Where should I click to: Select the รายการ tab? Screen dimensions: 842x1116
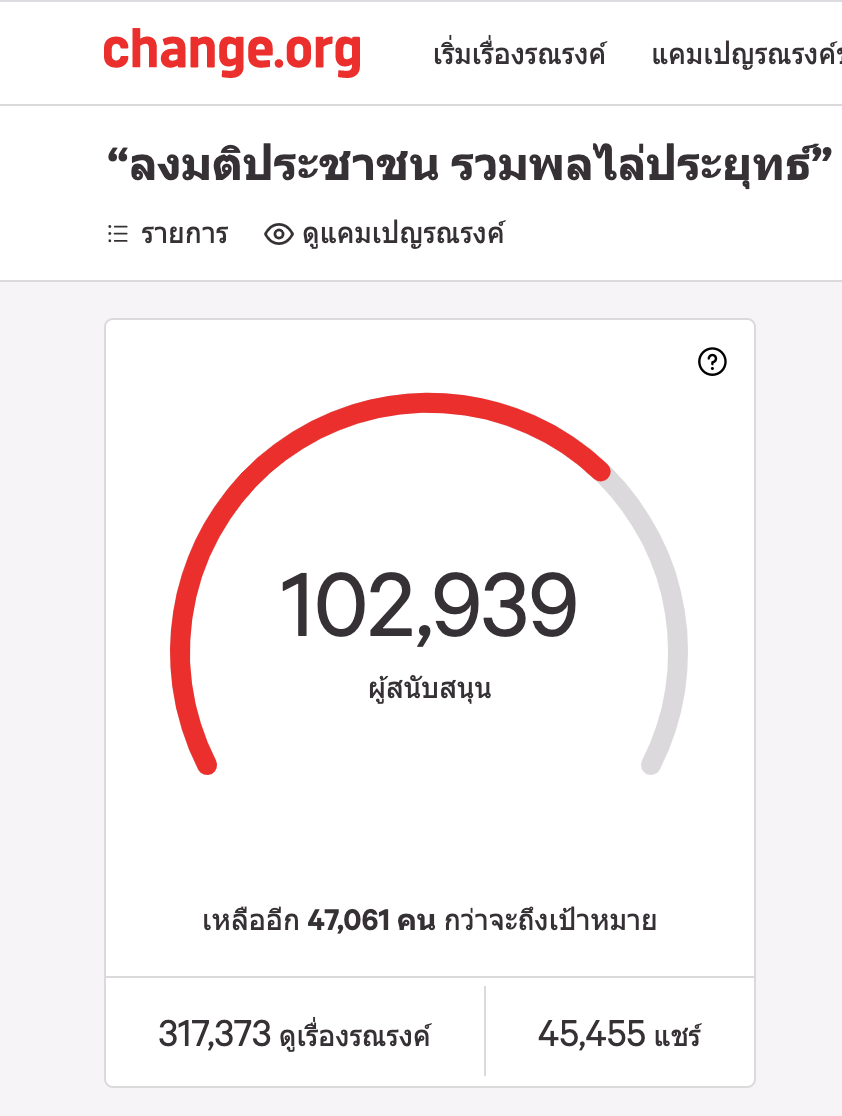click(x=168, y=235)
